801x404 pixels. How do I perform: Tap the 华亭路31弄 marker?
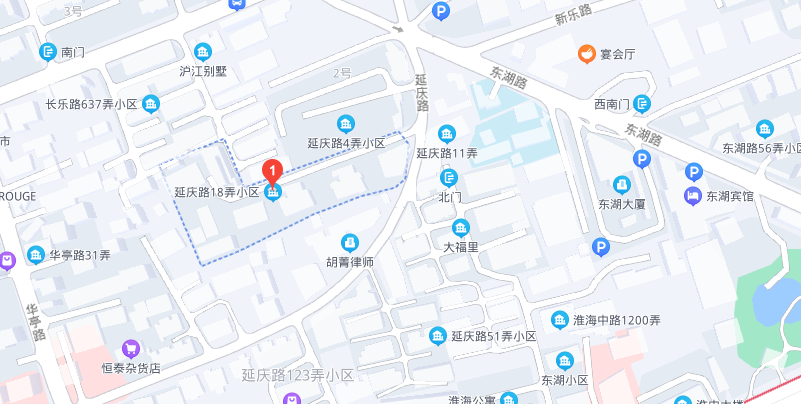37,255
